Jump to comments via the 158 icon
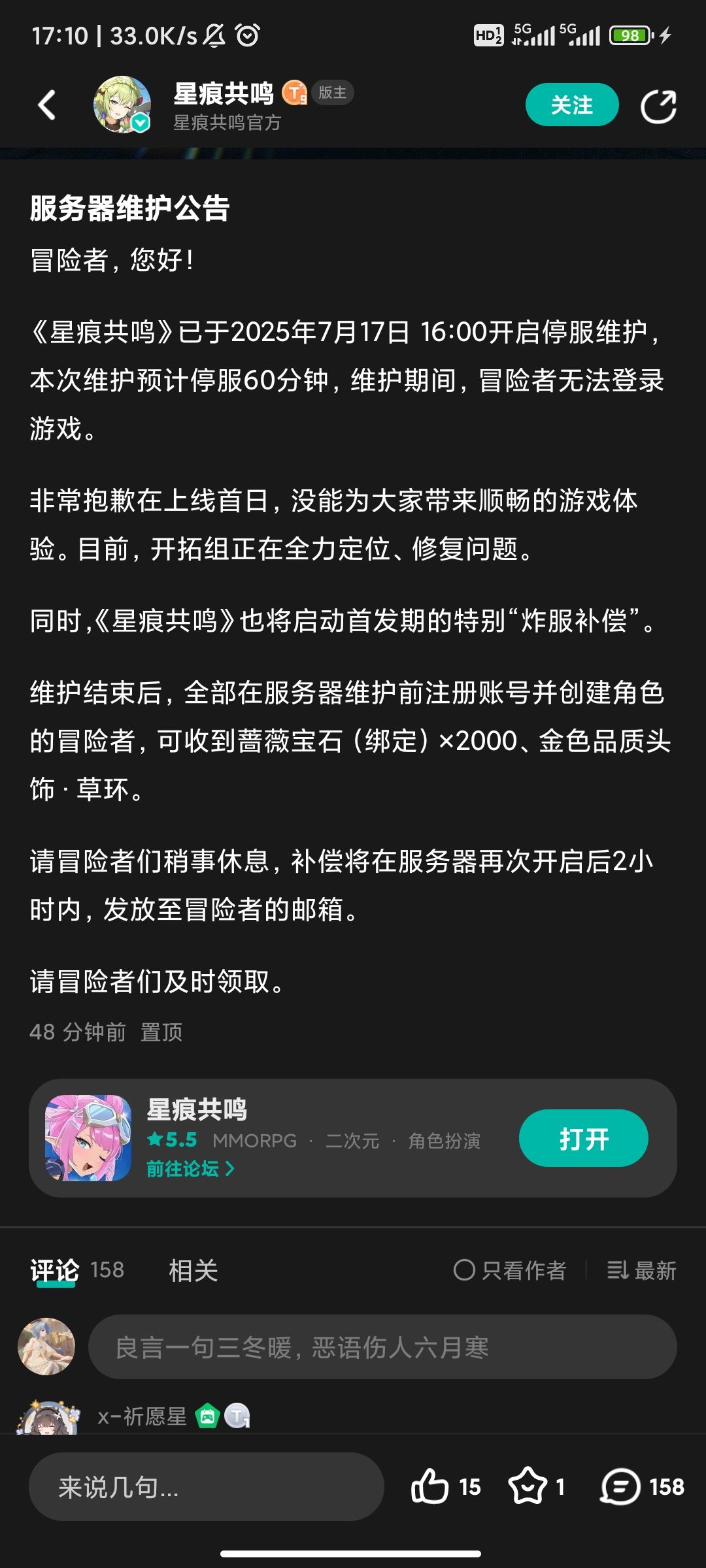 coord(642,1486)
